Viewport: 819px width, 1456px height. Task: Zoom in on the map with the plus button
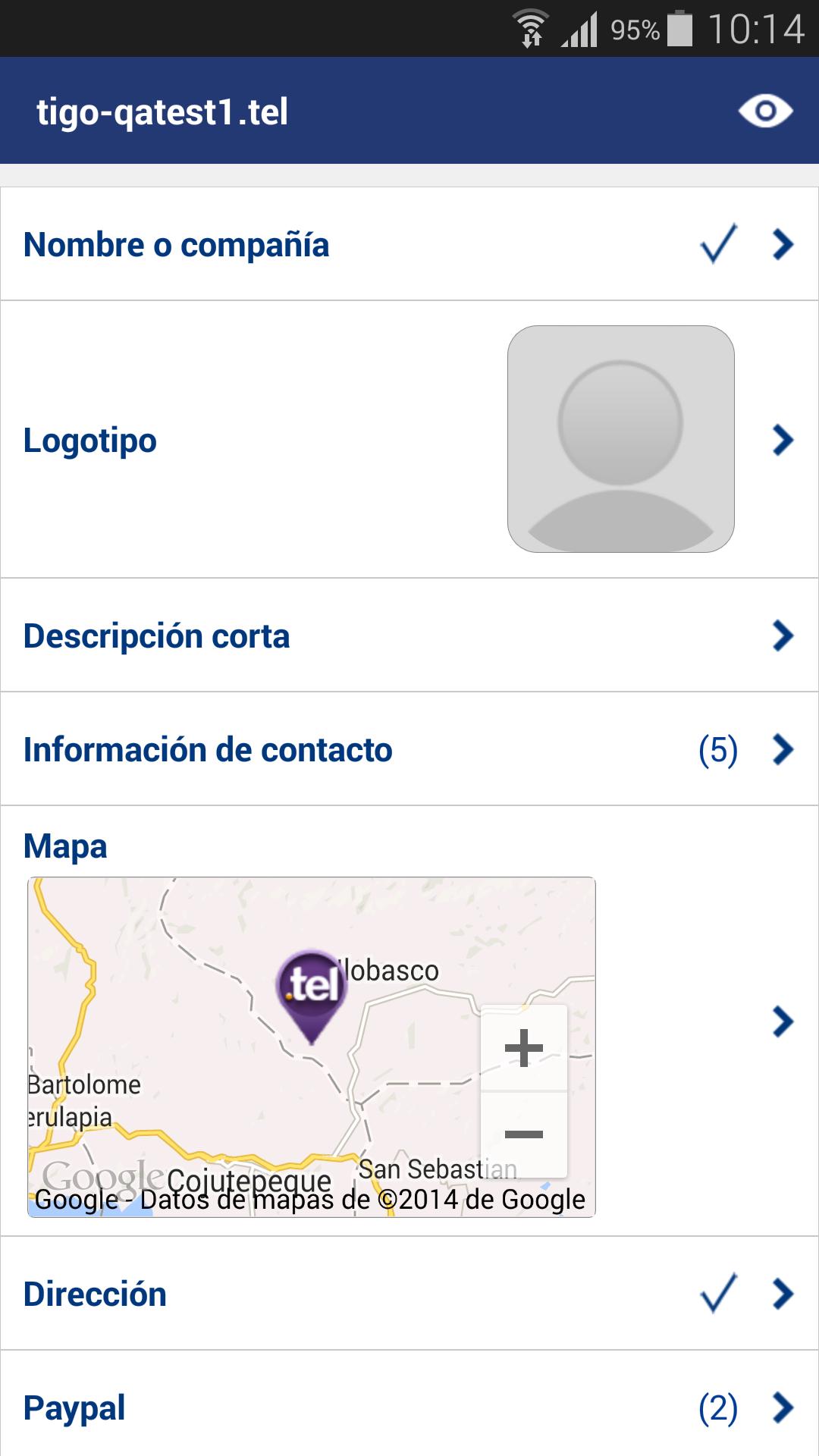pyautogui.click(x=524, y=1046)
